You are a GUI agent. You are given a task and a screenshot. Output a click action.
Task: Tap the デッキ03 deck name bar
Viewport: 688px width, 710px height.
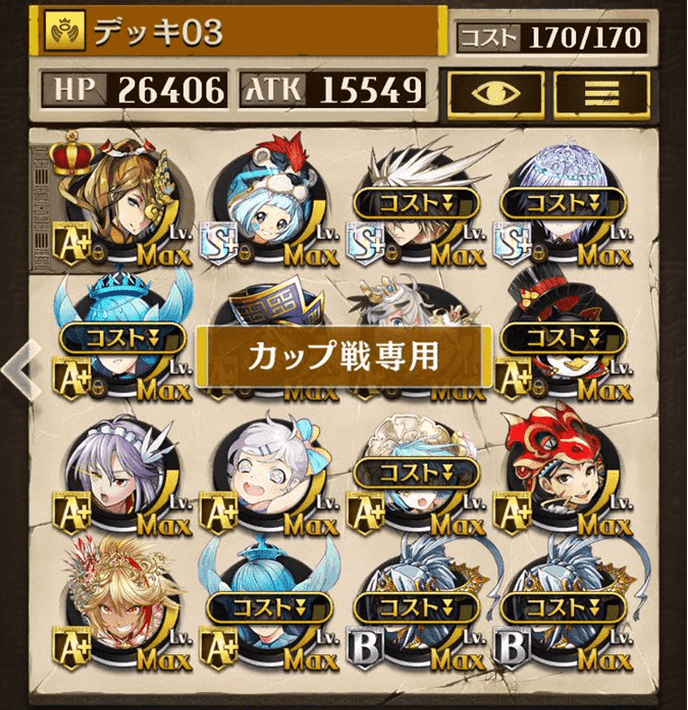[240, 33]
